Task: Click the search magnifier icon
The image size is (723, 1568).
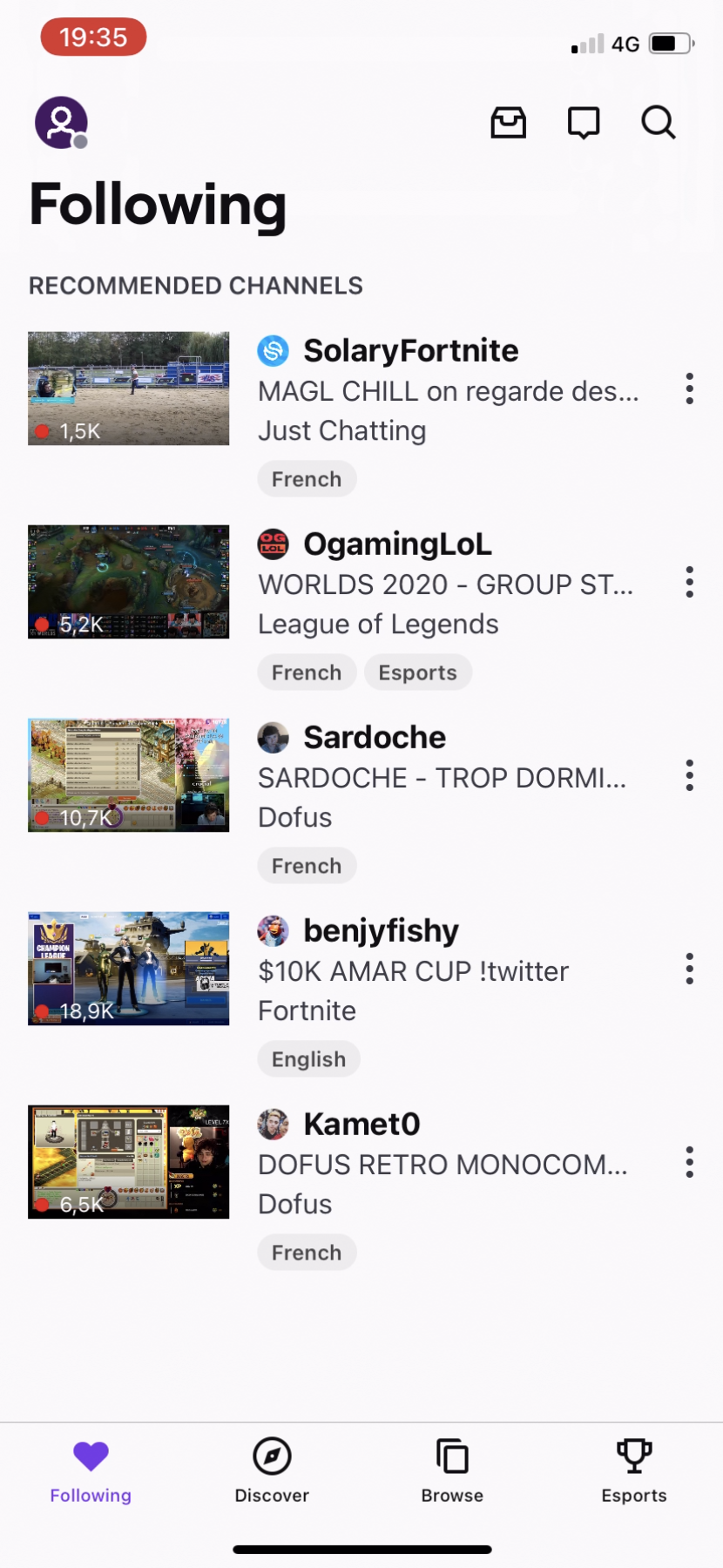Action: 658,124
